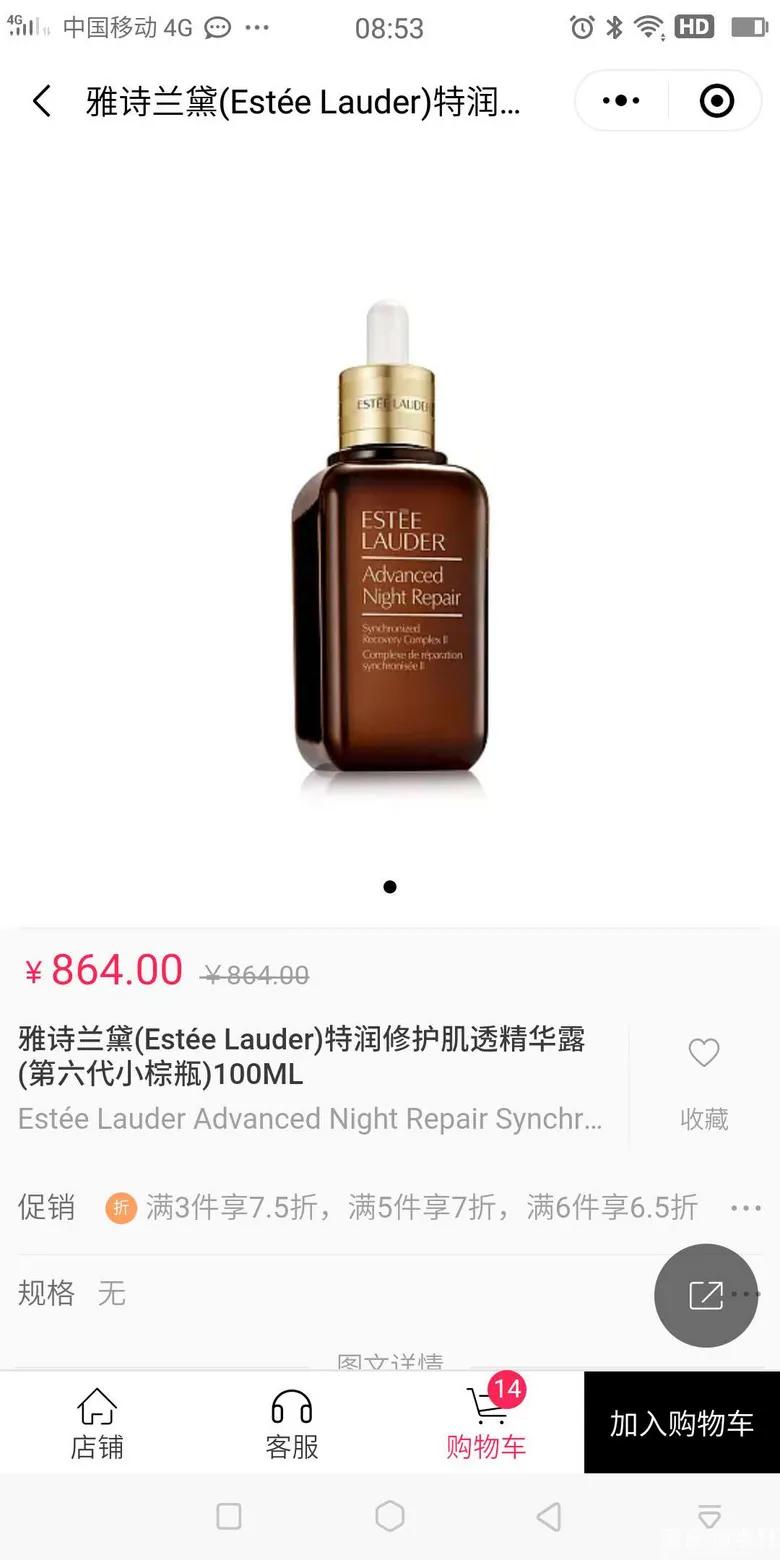Screen dimensions: 780x1560
Task: Tap the Bluetooth status icon
Action: [x=614, y=28]
